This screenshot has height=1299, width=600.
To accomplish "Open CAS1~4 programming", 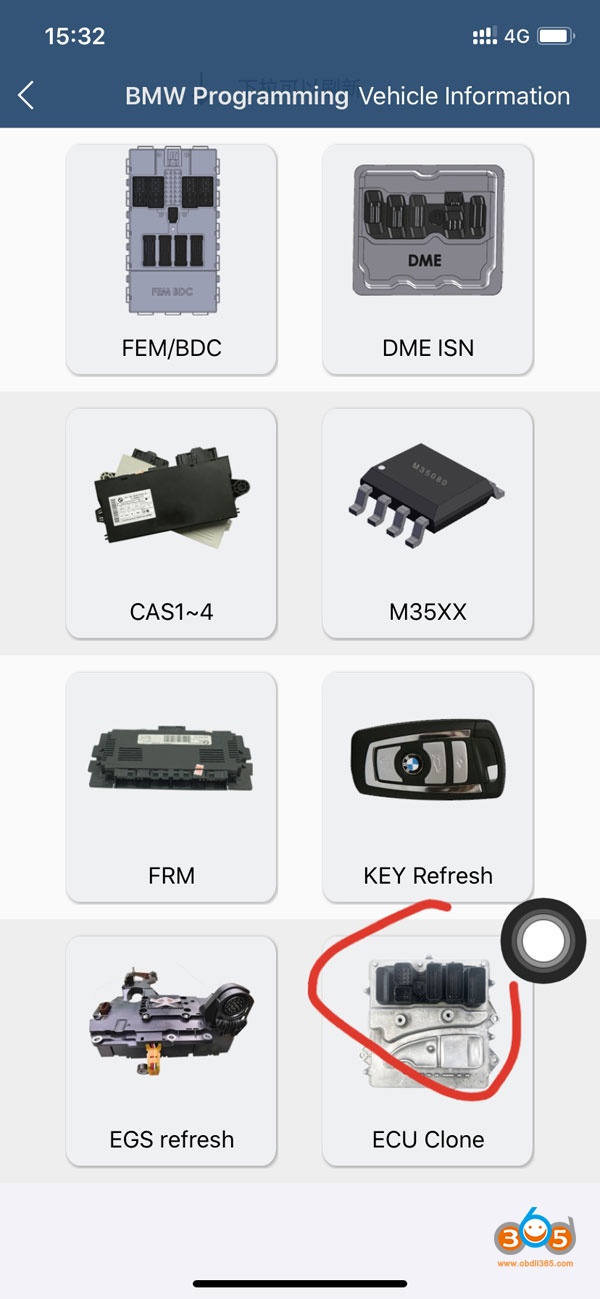I will (x=171, y=523).
